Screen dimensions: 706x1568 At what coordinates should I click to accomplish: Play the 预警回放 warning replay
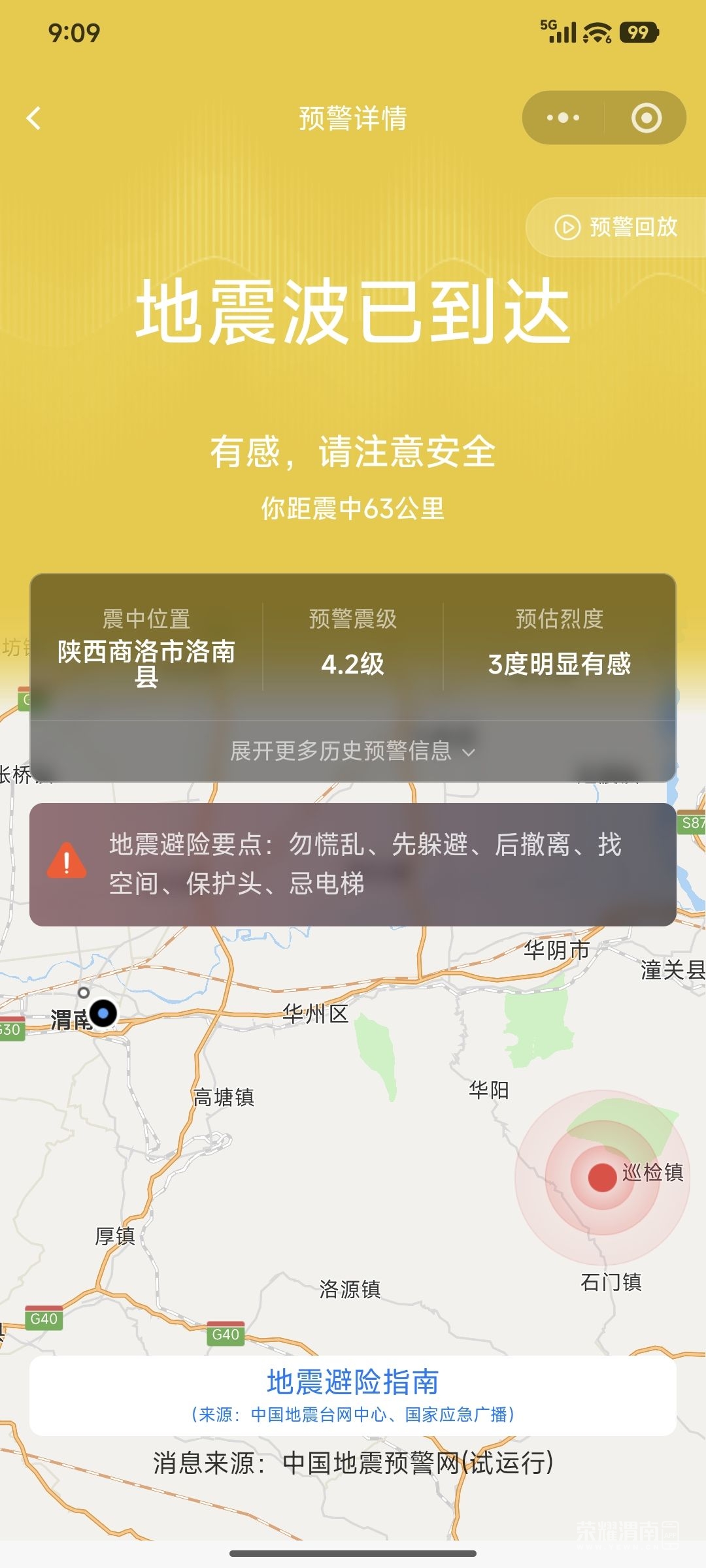(616, 227)
